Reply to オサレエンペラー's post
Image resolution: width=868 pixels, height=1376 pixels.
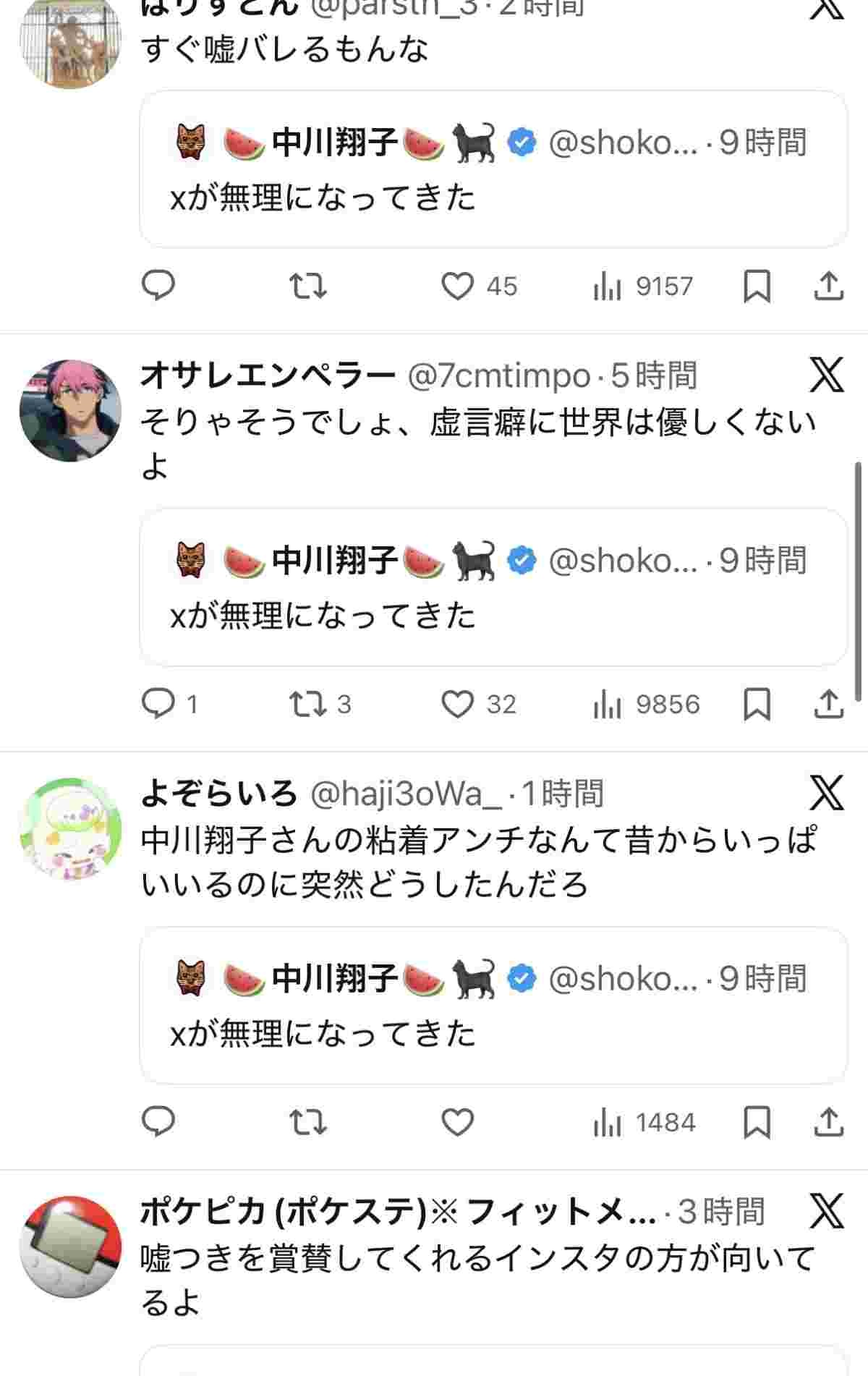coord(158,704)
